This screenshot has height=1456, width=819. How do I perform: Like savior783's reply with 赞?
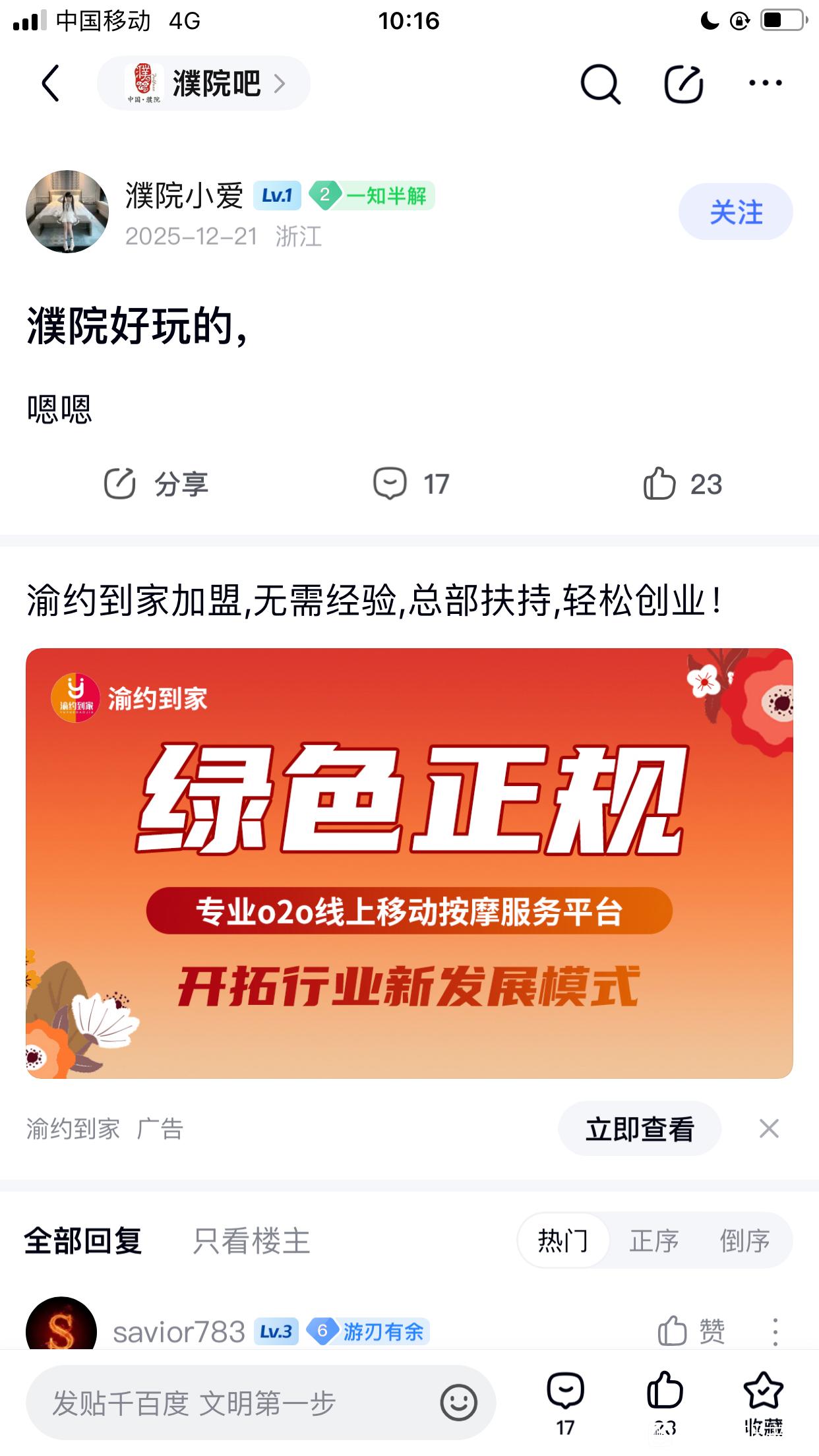tap(691, 1331)
